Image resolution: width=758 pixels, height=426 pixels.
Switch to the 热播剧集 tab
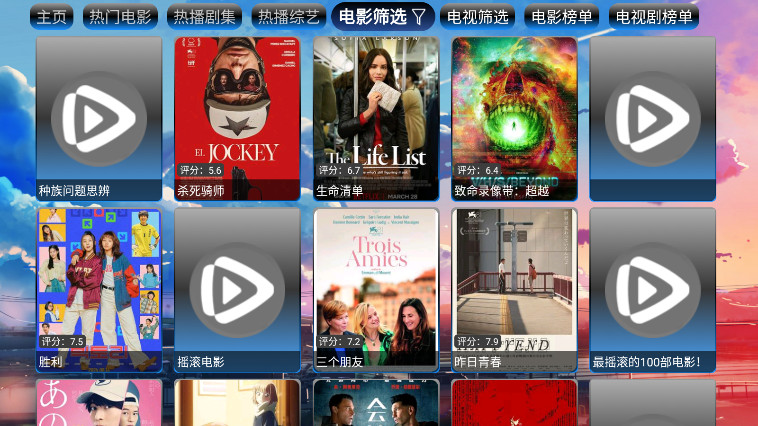tap(204, 16)
